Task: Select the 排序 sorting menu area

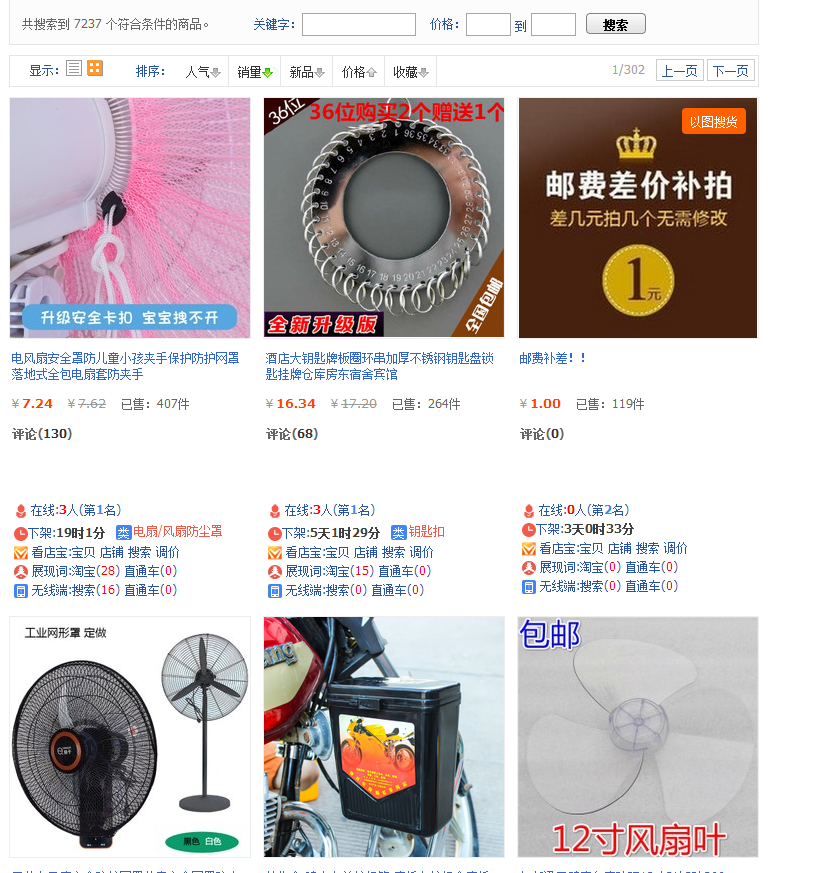Action: coord(148,70)
